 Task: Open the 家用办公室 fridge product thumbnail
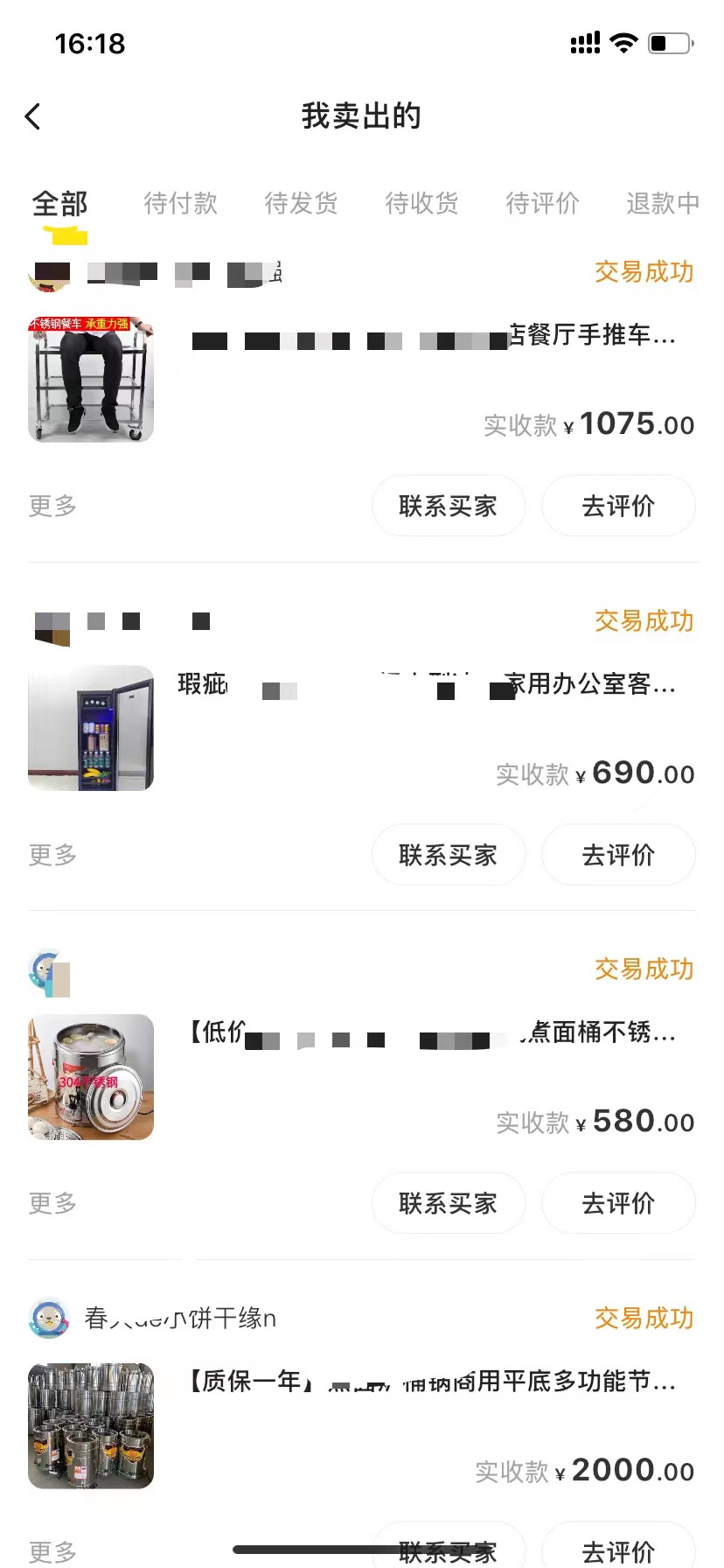coord(91,728)
